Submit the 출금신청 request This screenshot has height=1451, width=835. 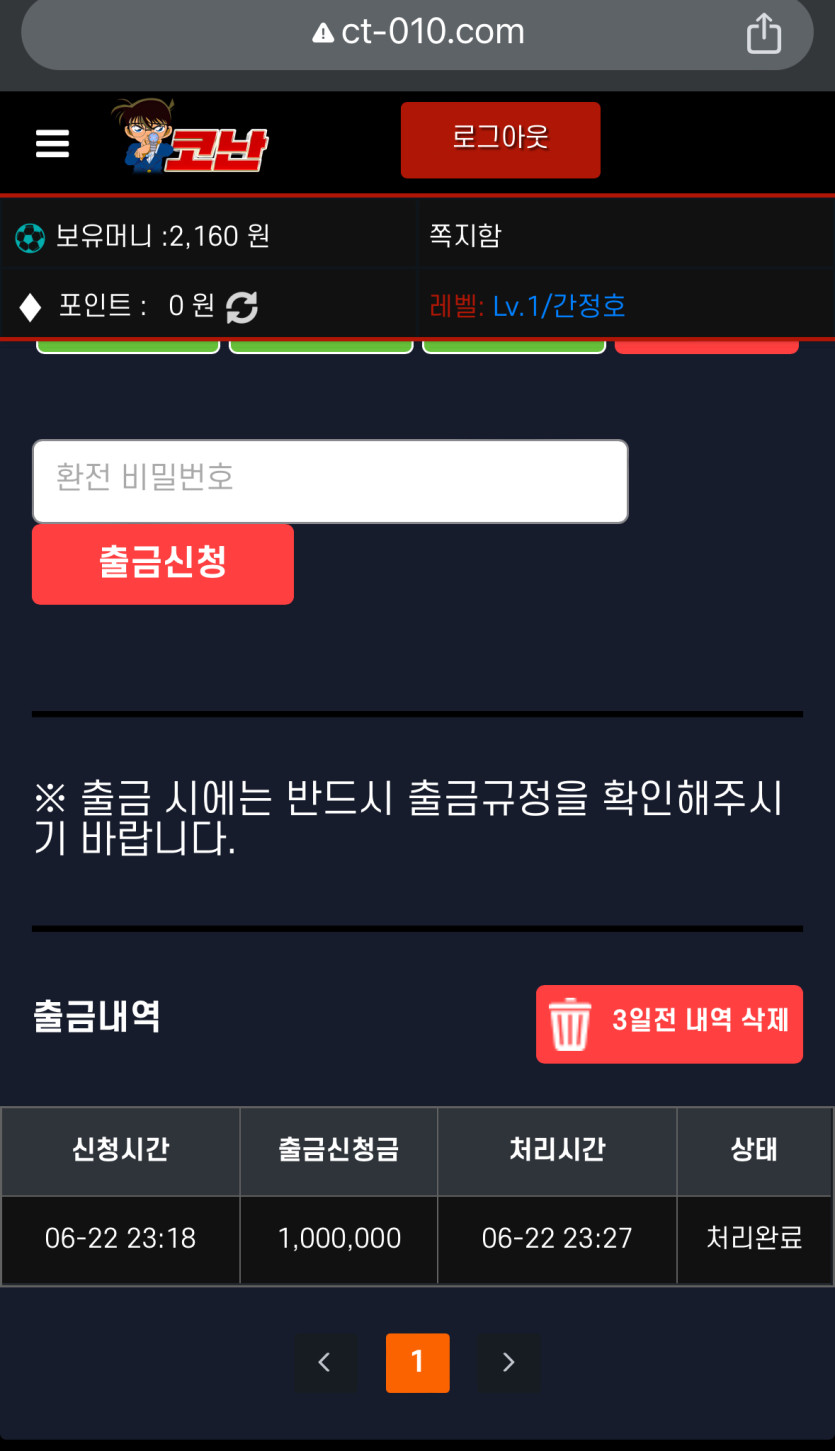pos(163,564)
